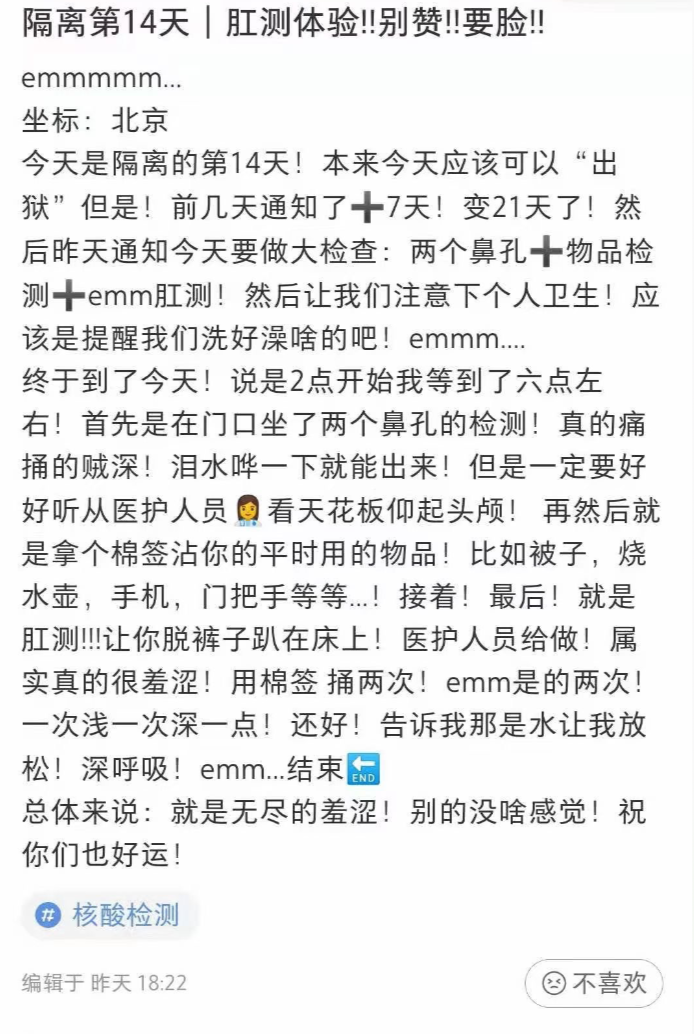Mark post as 不喜欢
Screen dimensions: 694x1034
(594, 983)
